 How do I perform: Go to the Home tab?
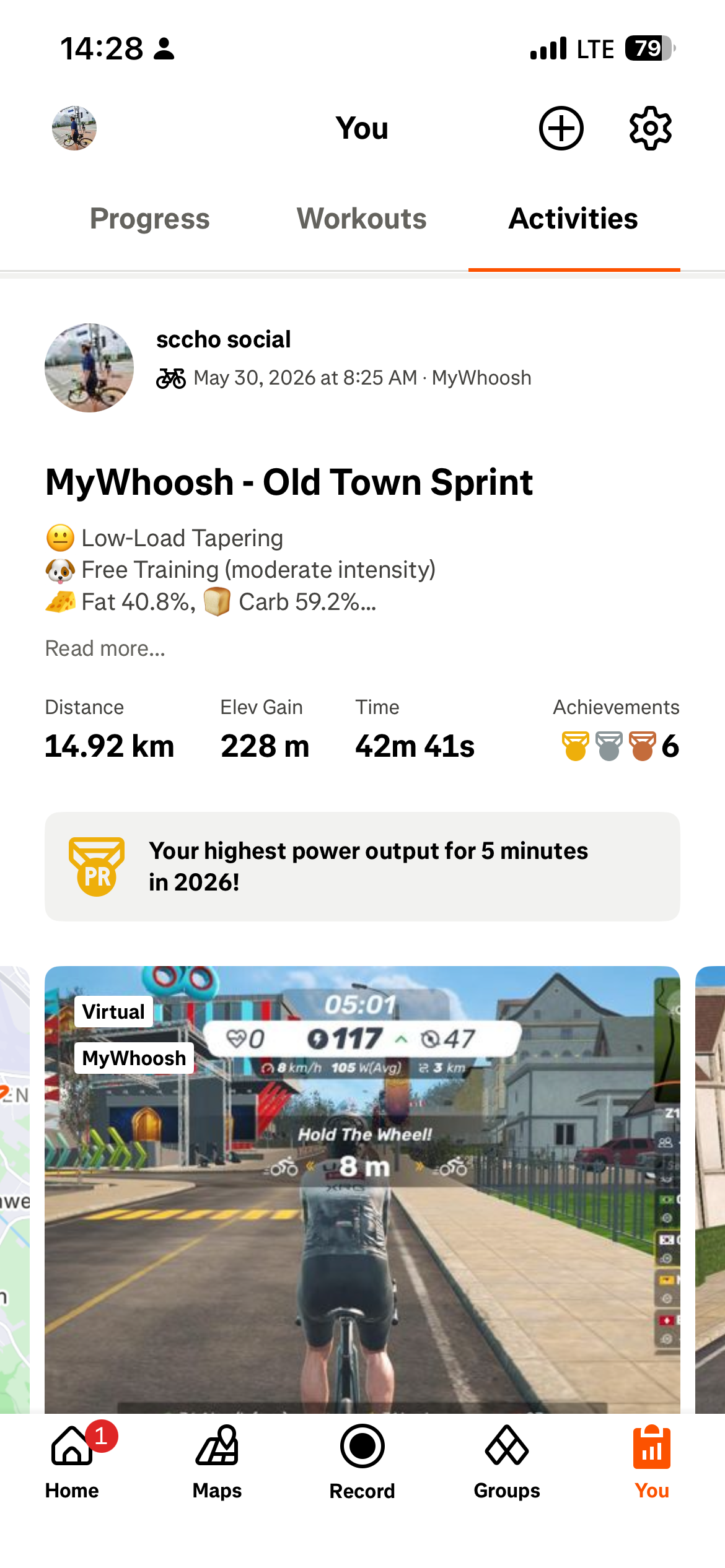(72, 1462)
